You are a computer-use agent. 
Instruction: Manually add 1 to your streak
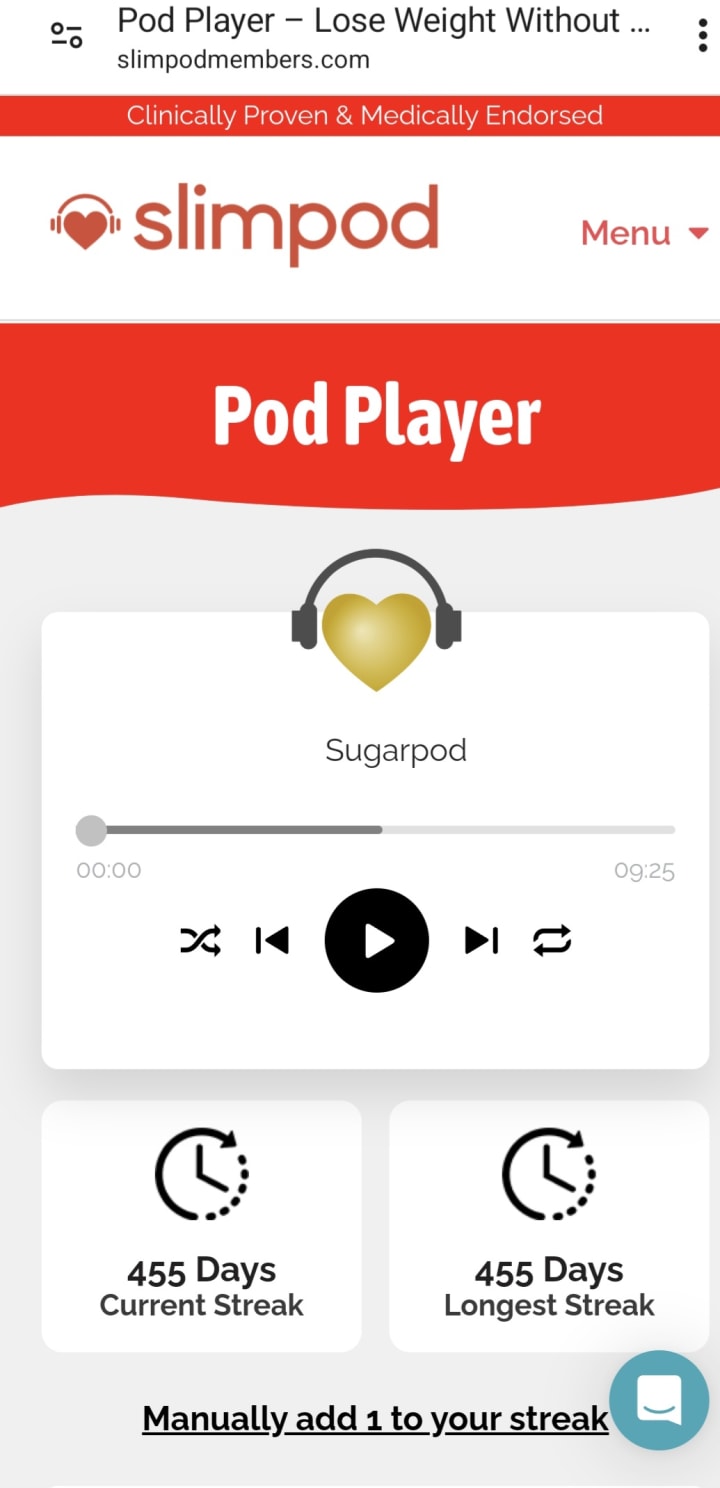click(x=375, y=1418)
